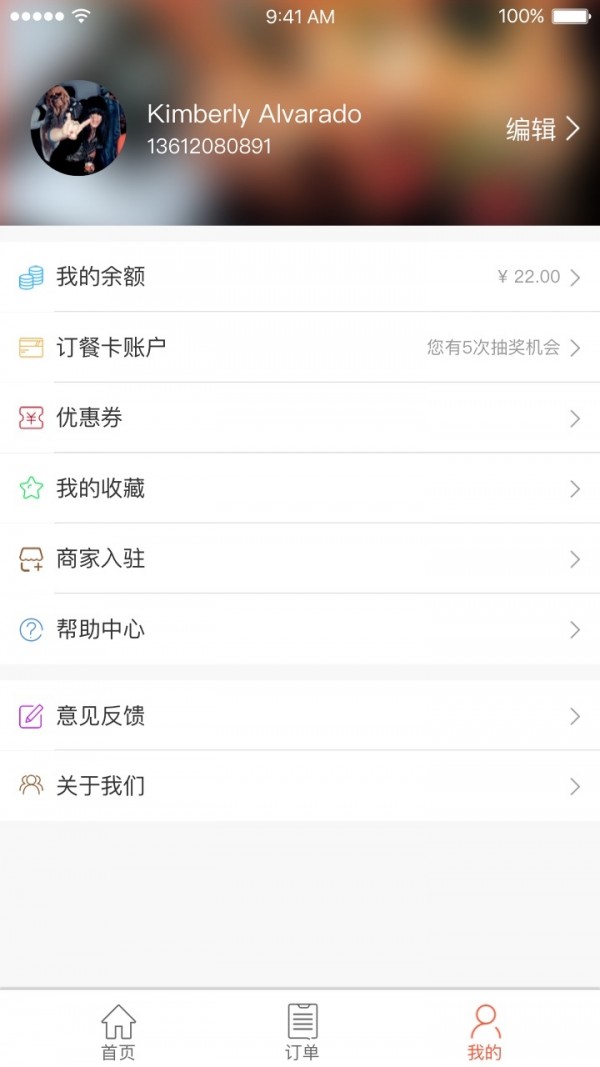Open 我的收藏 favorites
This screenshot has width=600, height=1067.
coord(300,488)
